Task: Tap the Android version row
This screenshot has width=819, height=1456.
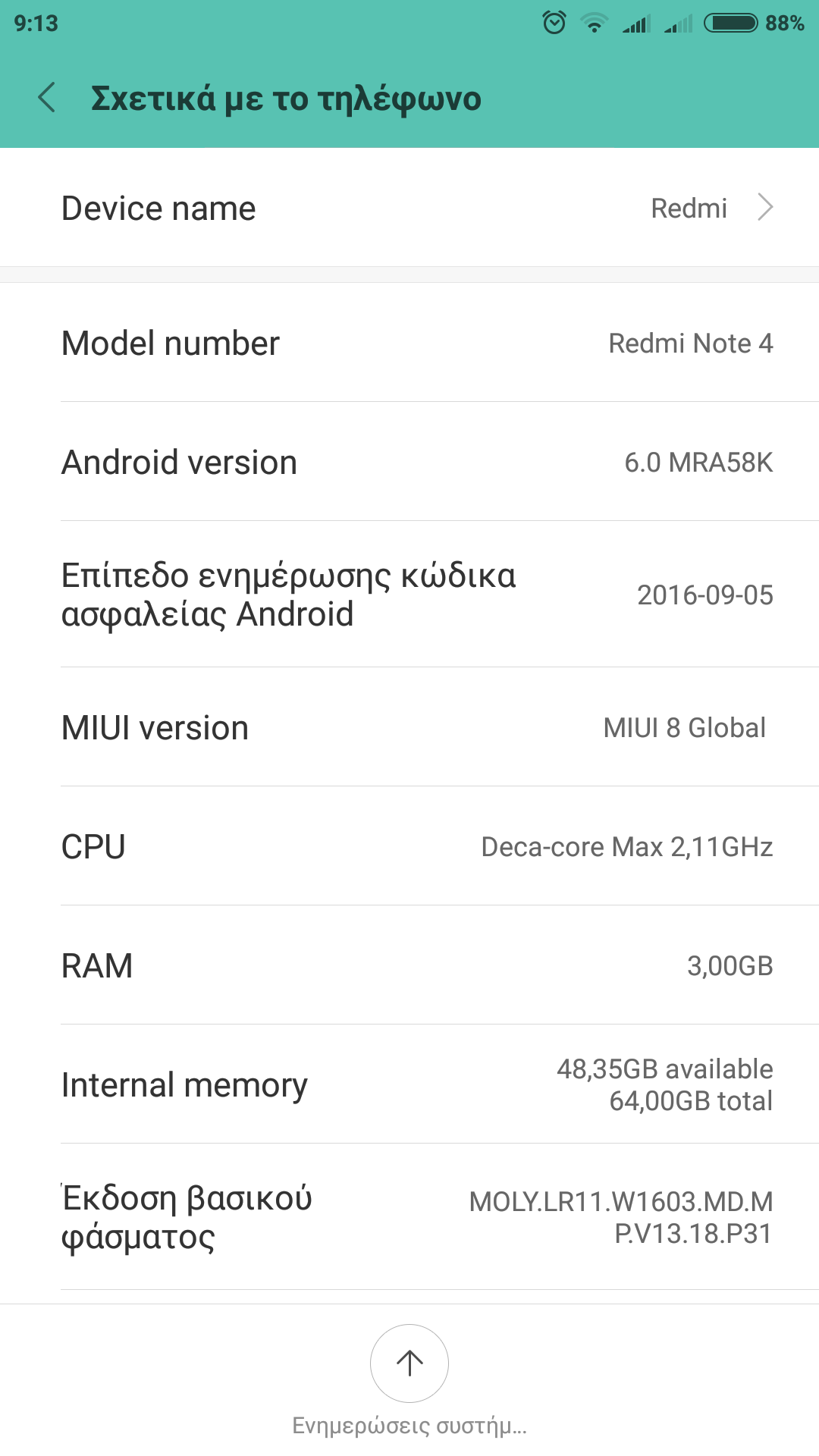Action: [x=409, y=462]
